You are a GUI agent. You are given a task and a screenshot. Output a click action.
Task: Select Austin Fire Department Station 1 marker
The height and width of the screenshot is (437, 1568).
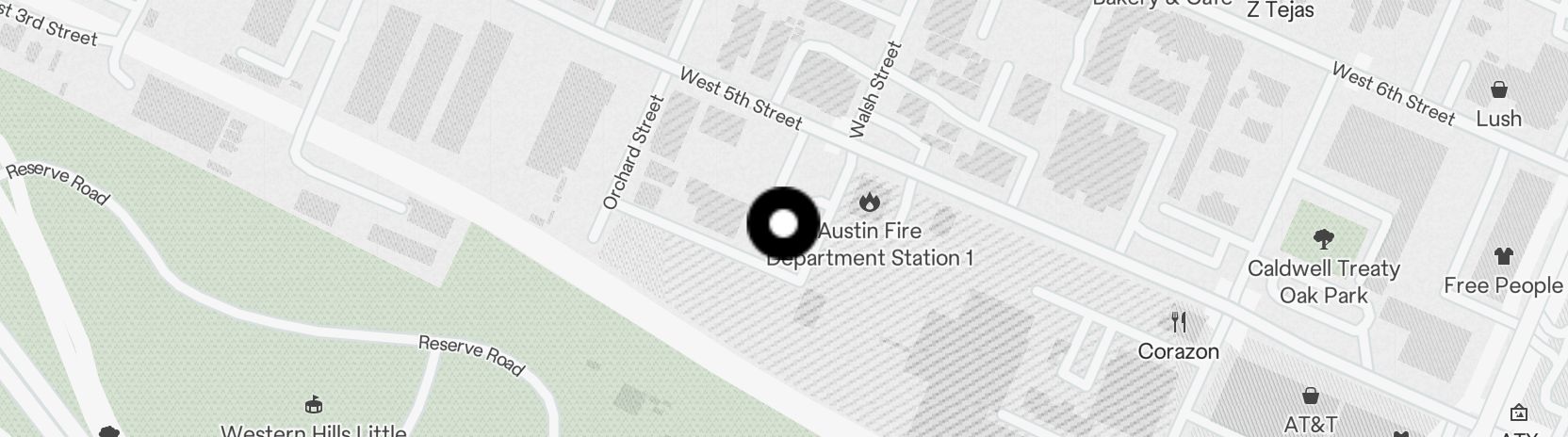pos(869,202)
